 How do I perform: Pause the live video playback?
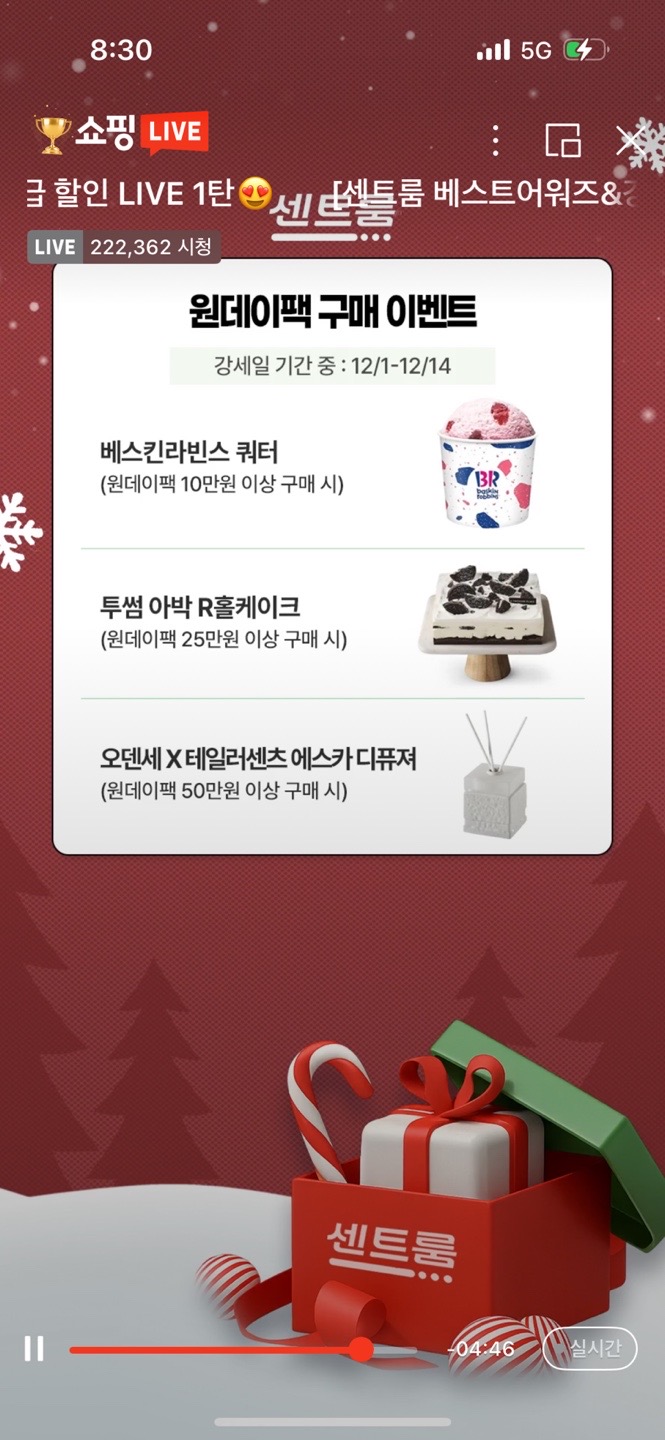34,1349
